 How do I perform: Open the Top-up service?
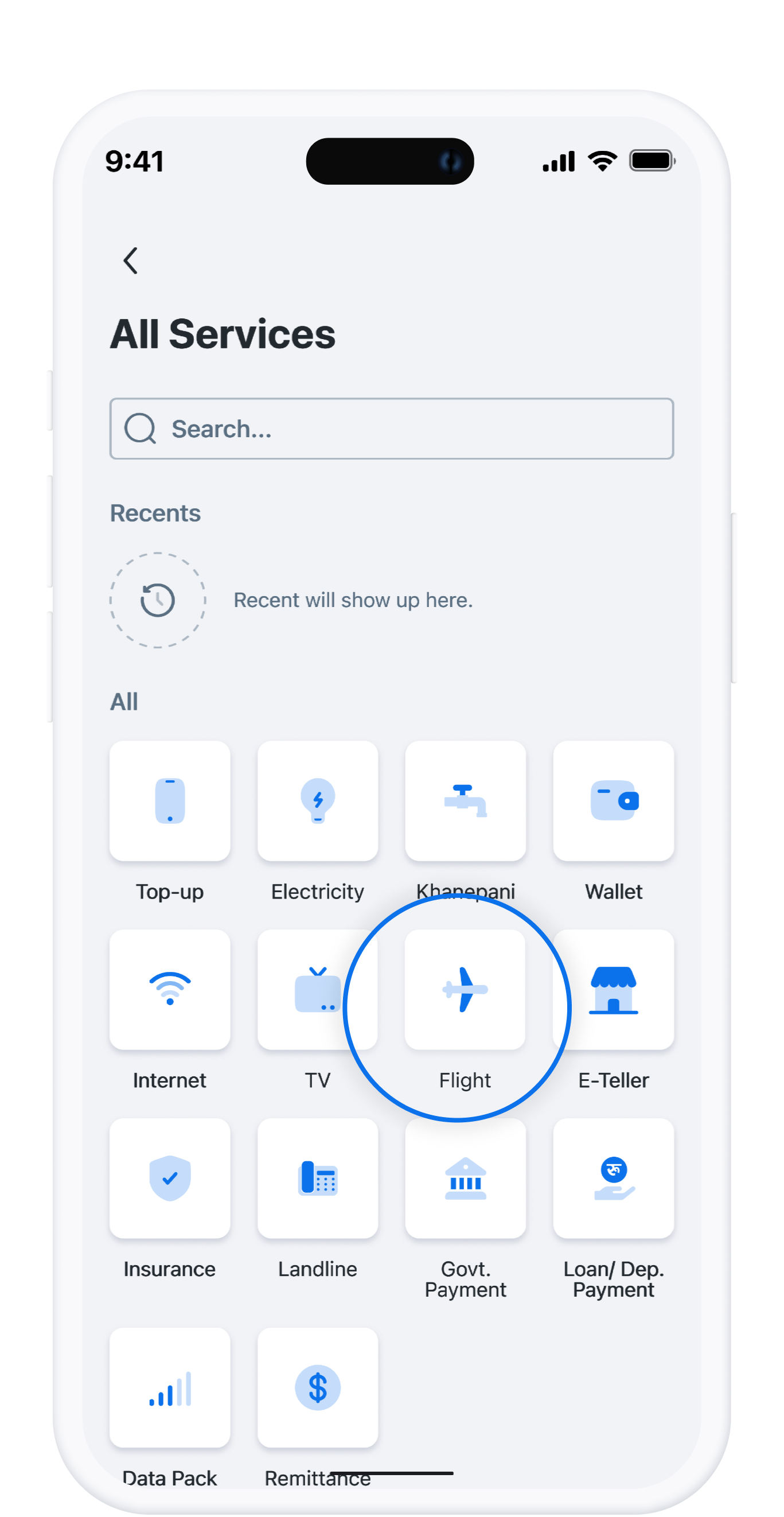(170, 801)
